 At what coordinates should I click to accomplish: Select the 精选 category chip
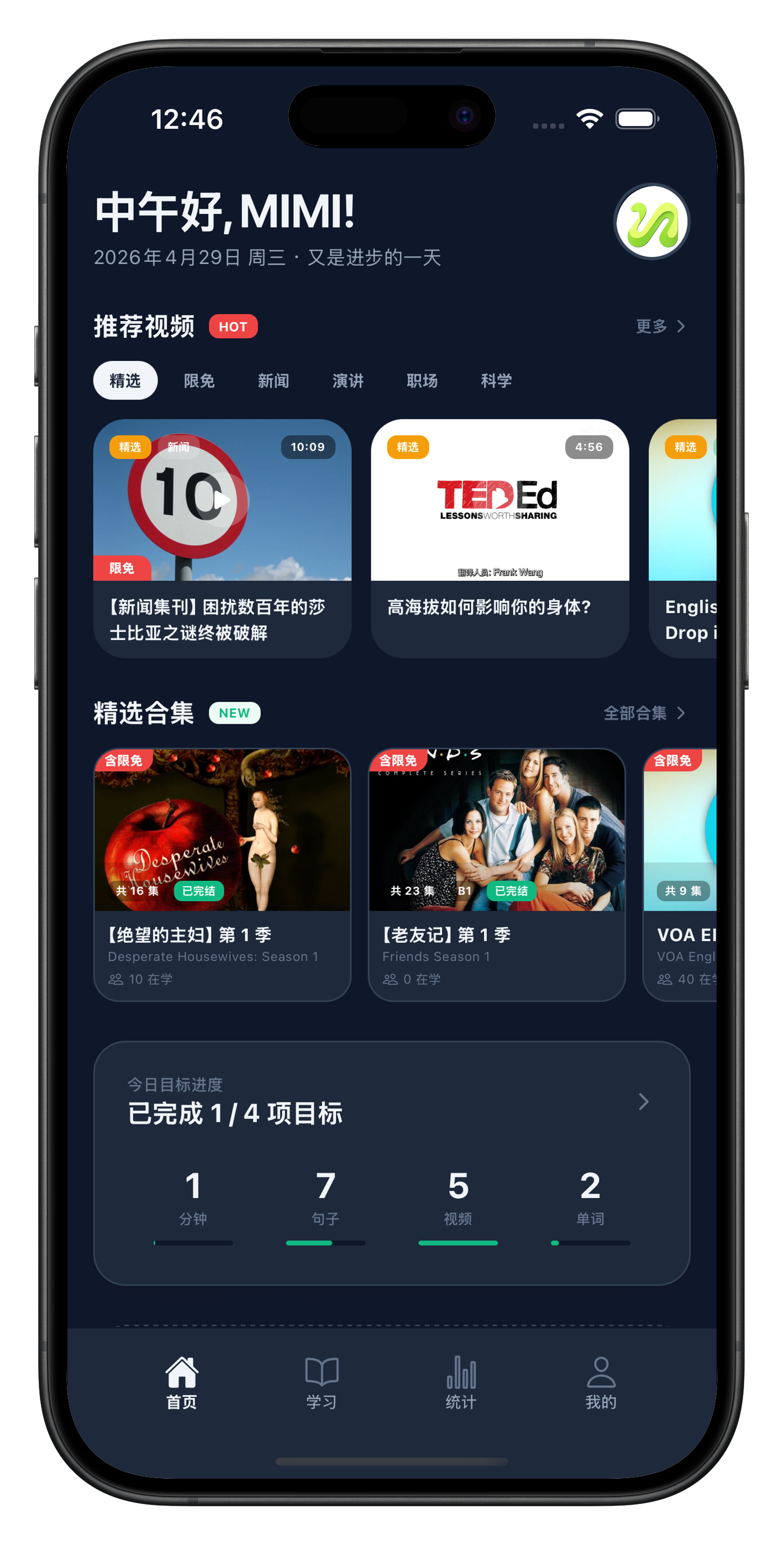pos(125,380)
